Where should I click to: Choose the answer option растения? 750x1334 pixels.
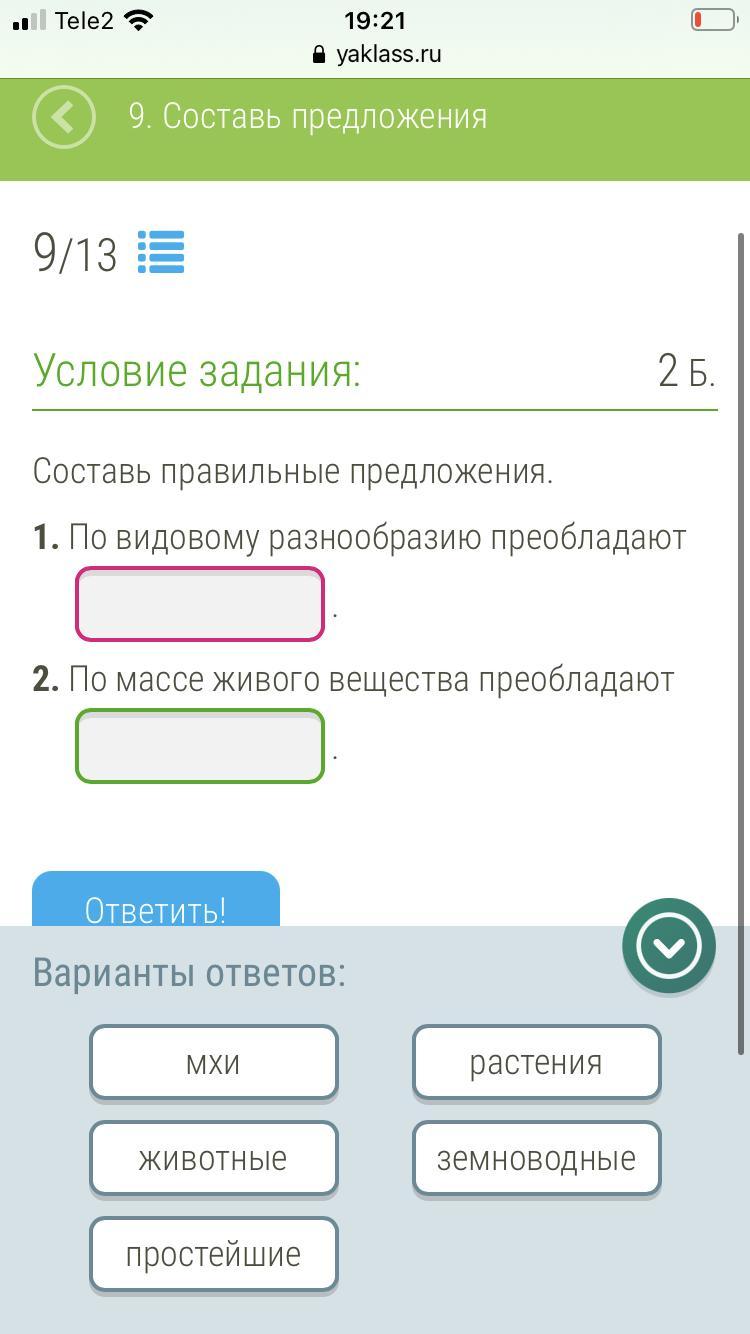pyautogui.click(x=537, y=1062)
